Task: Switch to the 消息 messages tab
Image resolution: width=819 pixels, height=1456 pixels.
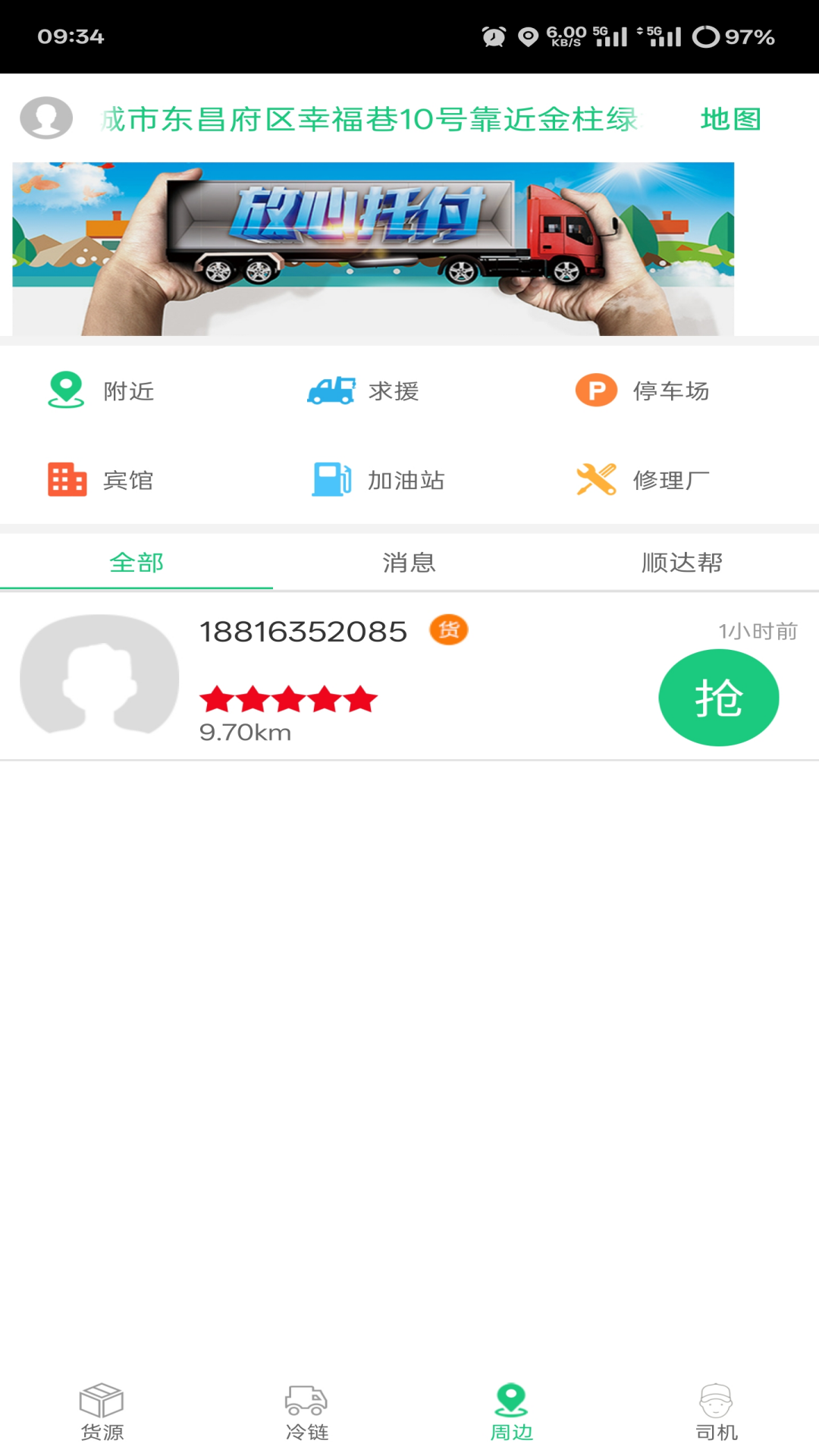Action: tap(409, 563)
